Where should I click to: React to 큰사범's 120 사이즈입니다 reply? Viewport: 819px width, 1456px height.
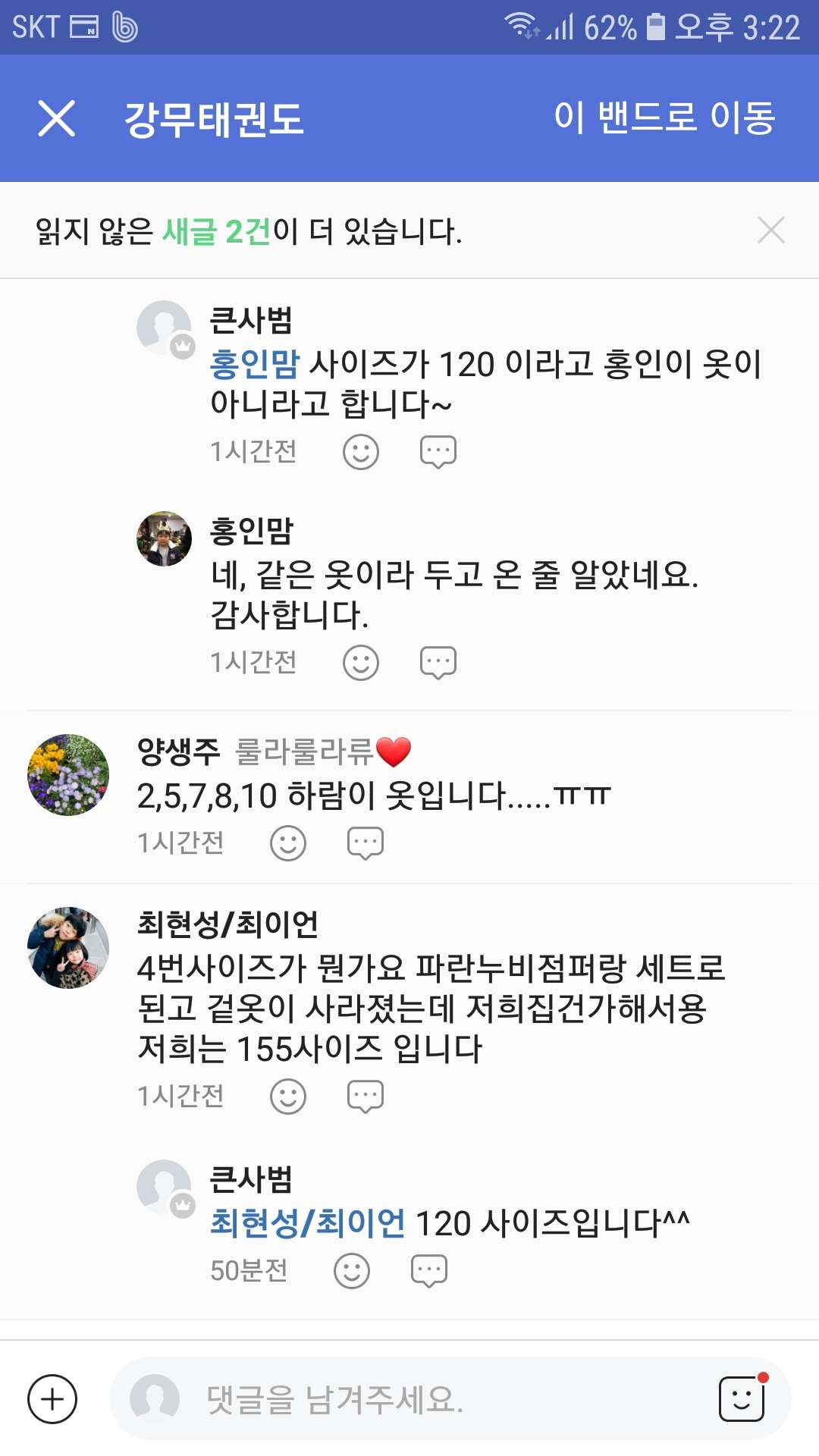352,1271
